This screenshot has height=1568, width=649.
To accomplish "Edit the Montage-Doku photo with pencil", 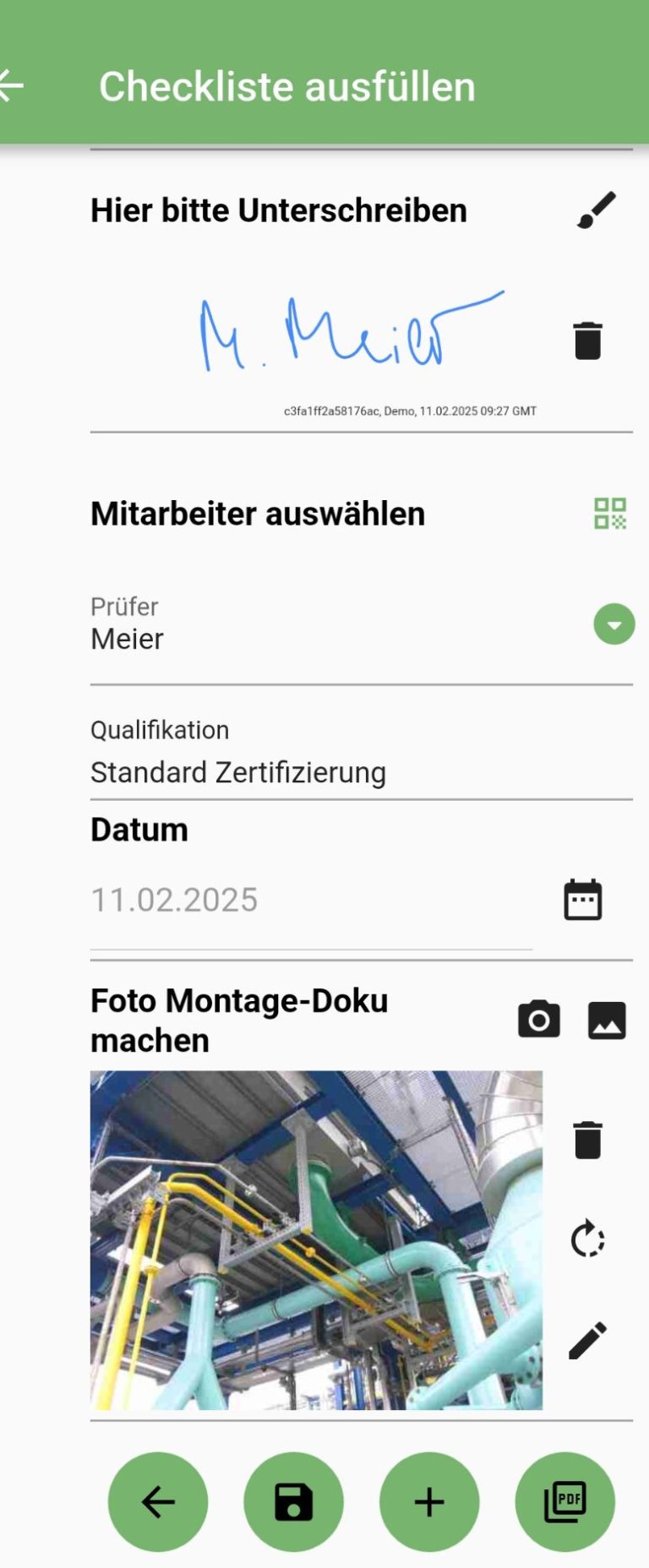I will click(x=587, y=1341).
